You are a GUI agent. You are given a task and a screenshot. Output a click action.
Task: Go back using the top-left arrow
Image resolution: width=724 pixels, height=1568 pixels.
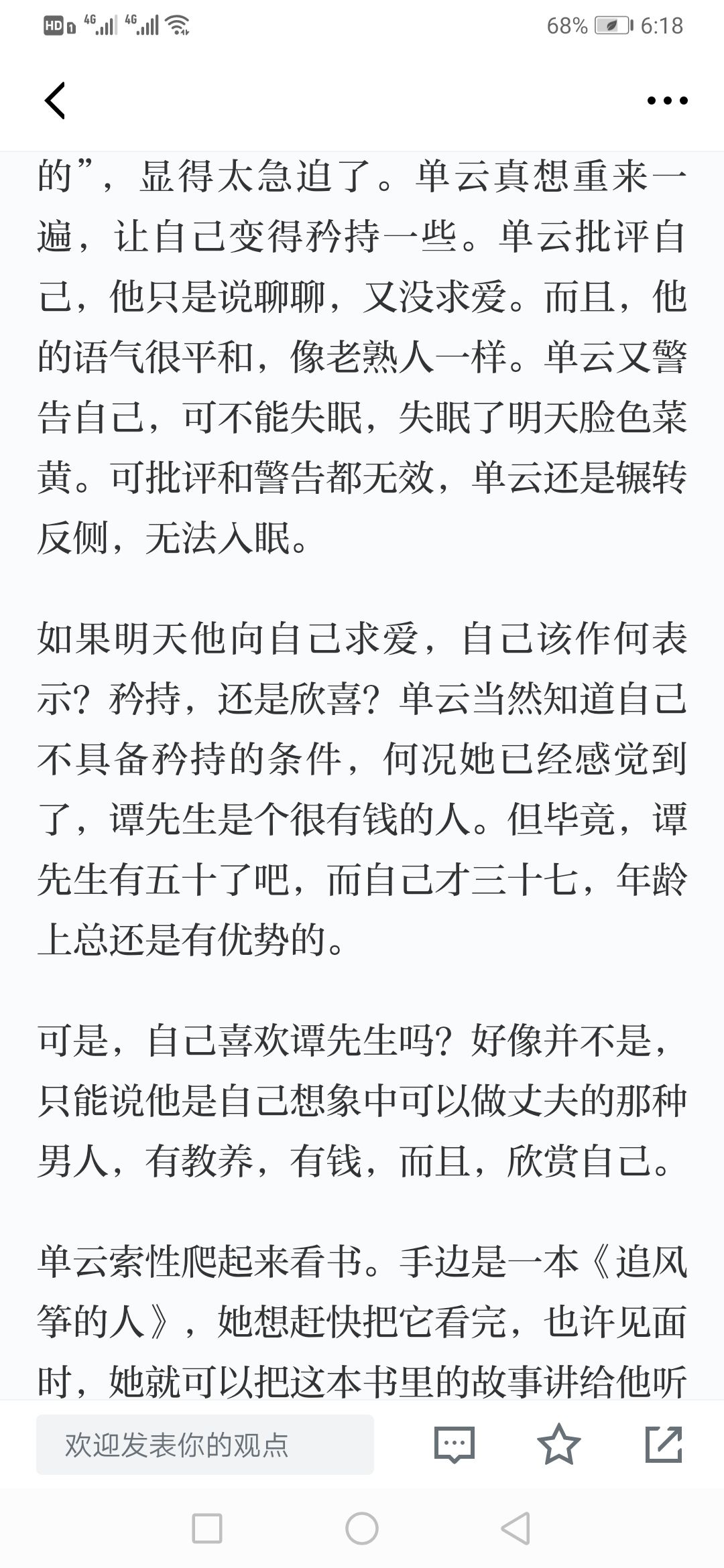click(55, 101)
